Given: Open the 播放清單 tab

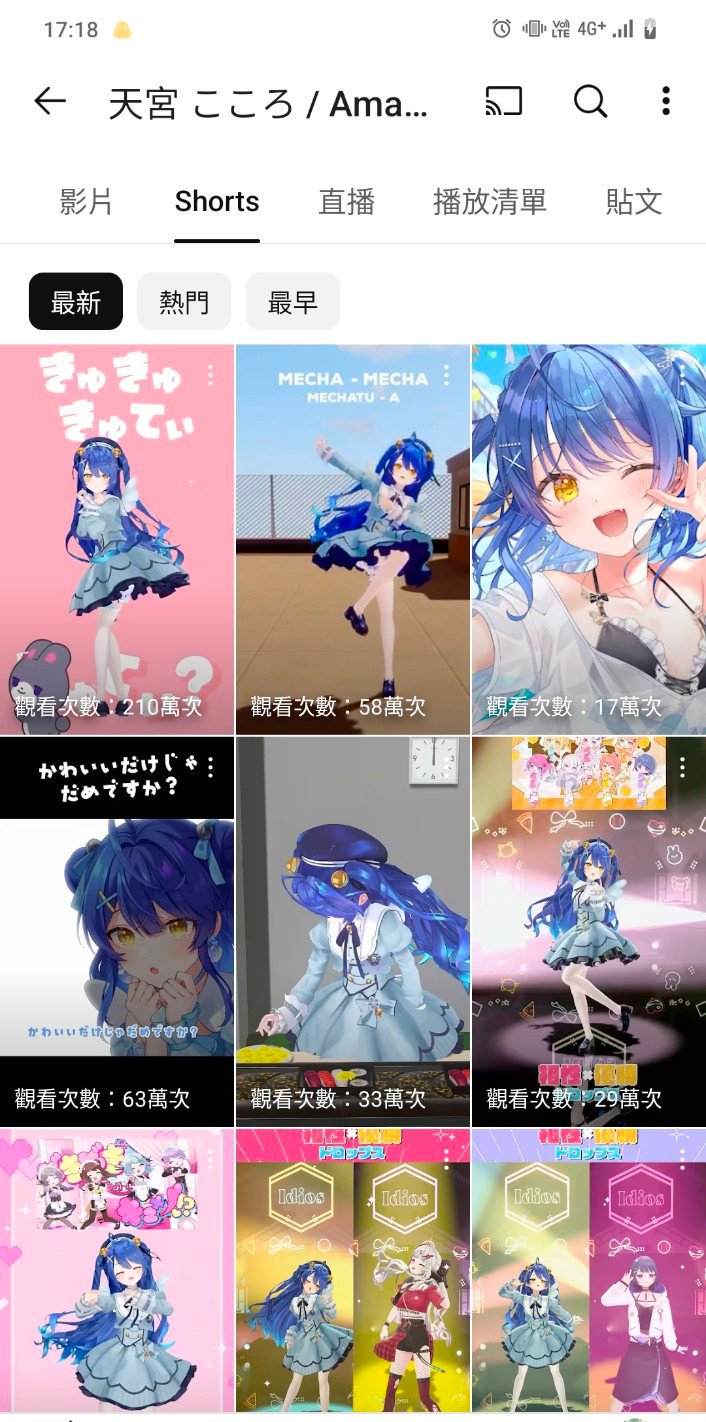Looking at the screenshot, I should (489, 202).
